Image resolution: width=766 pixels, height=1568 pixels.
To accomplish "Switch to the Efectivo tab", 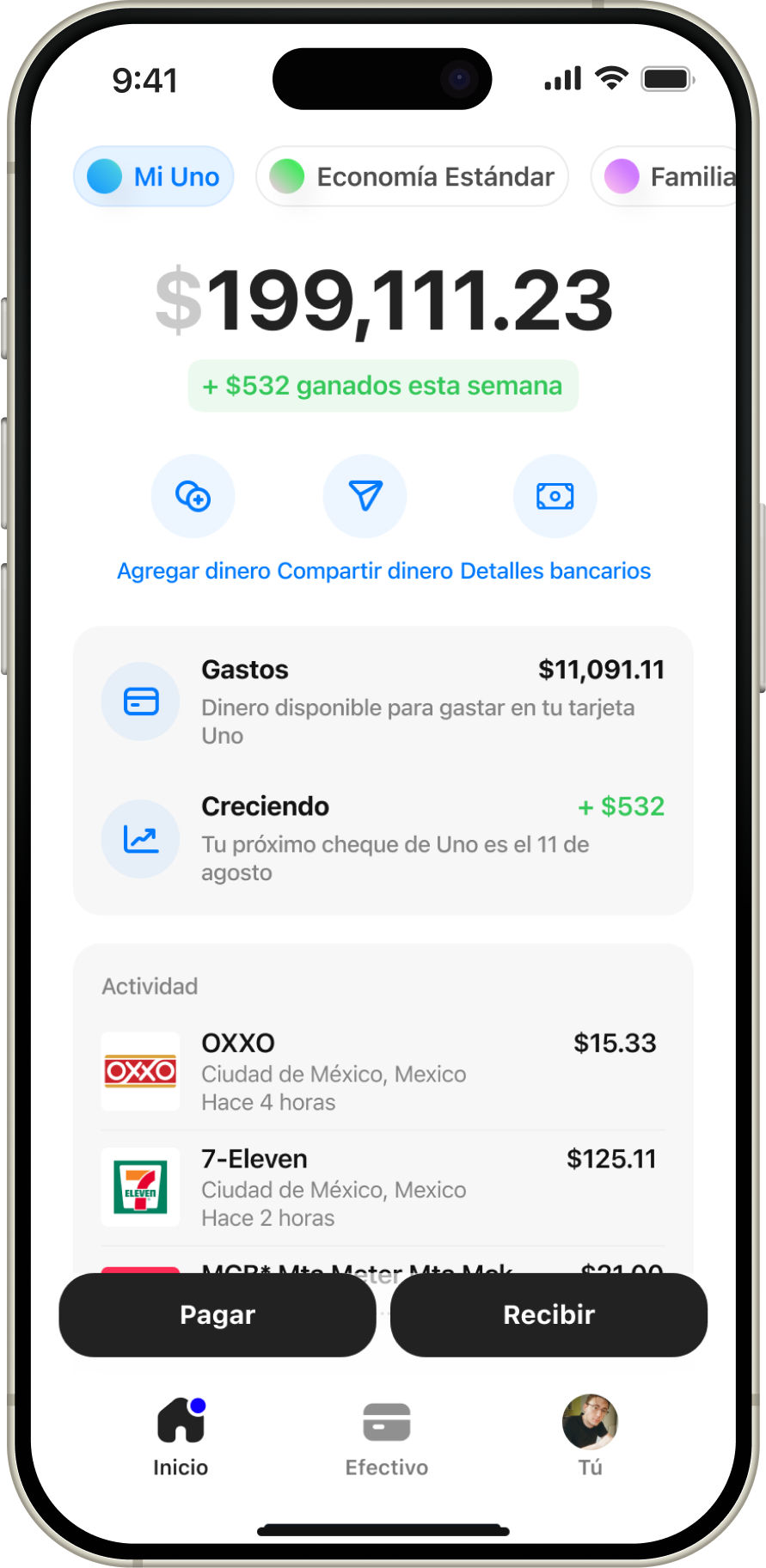I will coord(387,1436).
